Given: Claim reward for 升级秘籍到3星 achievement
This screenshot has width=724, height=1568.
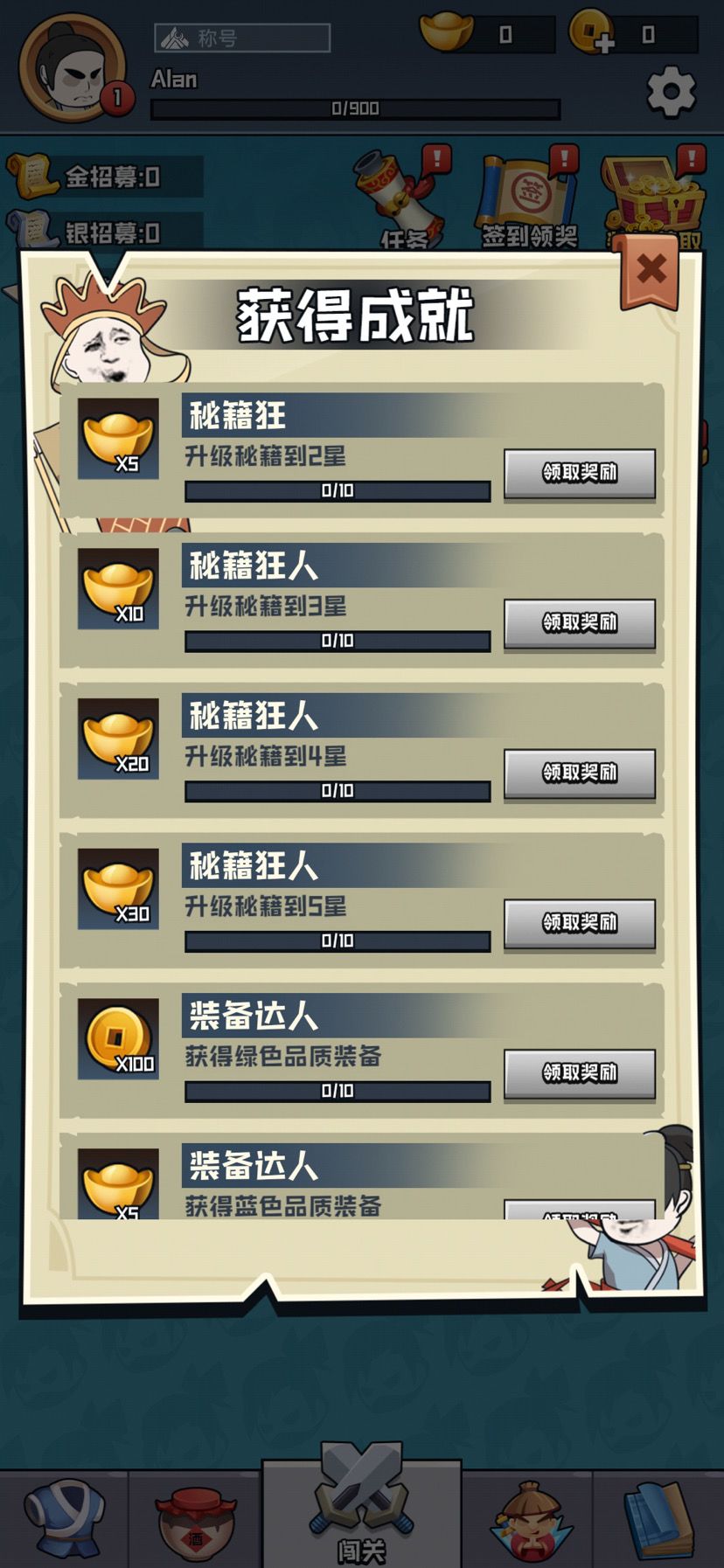Looking at the screenshot, I should tap(579, 622).
